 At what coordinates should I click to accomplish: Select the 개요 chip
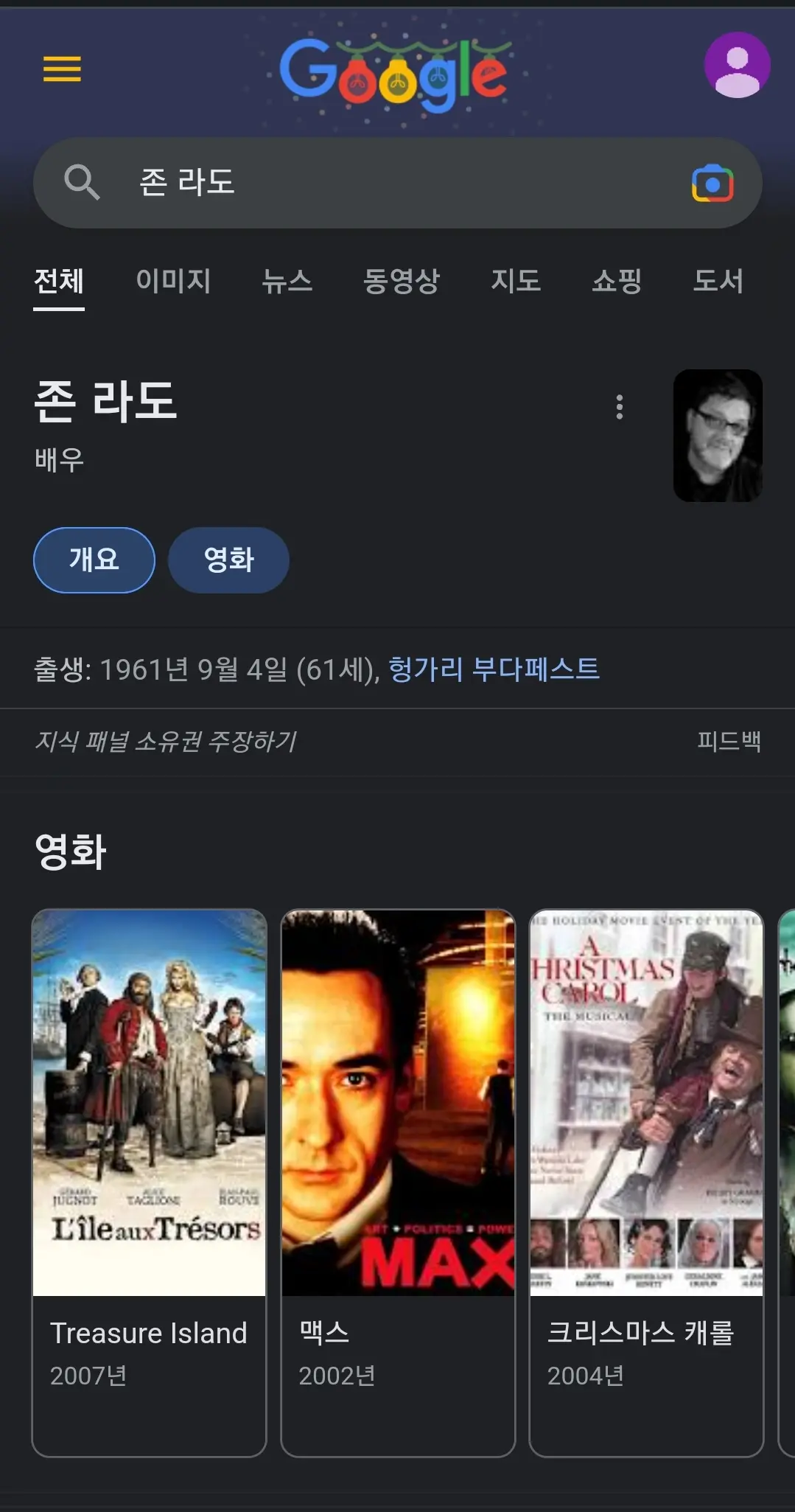click(94, 560)
